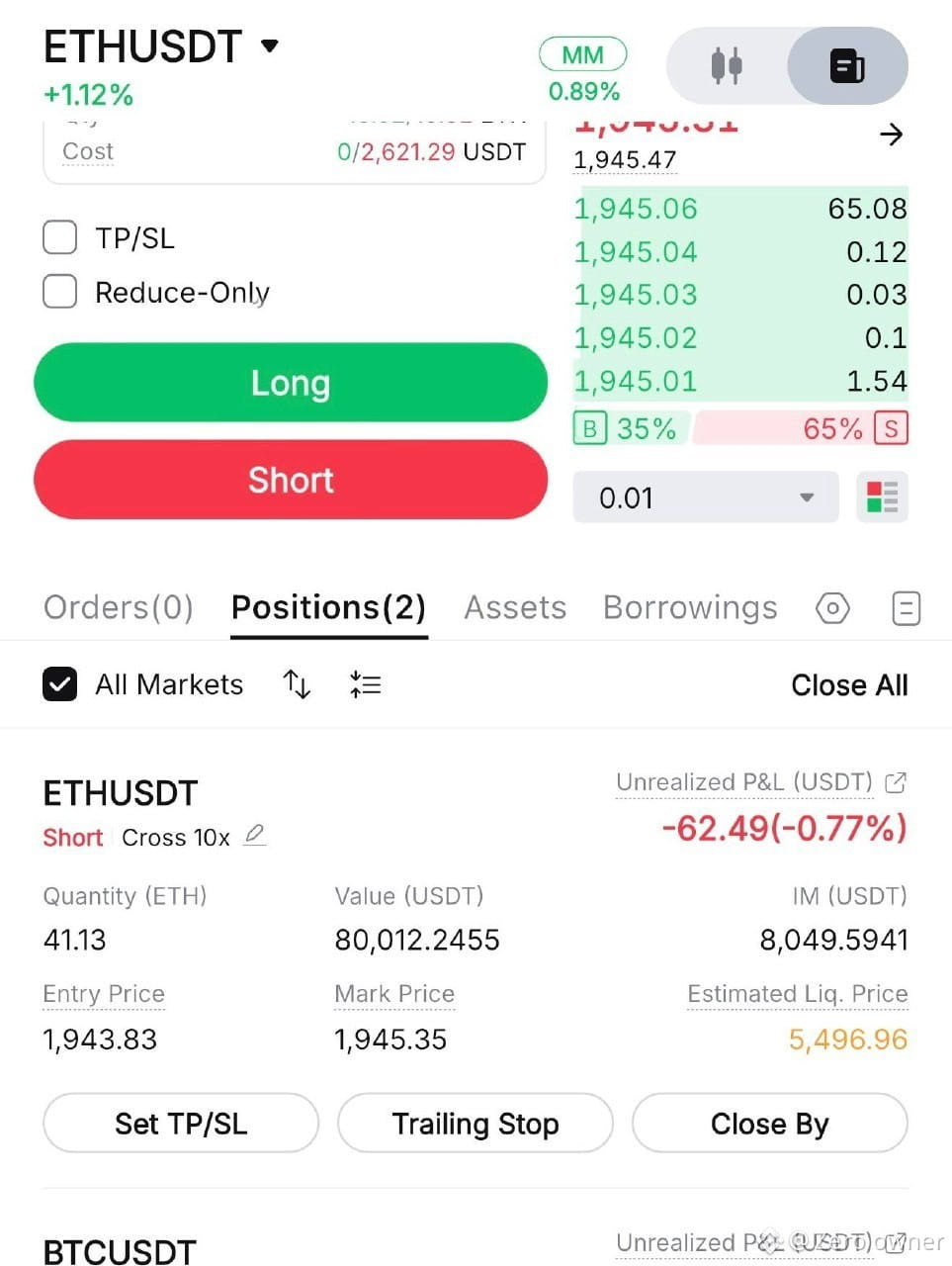The width and height of the screenshot is (952, 1266).
Task: Tap Close By on ETHUSDT position
Action: [x=770, y=1124]
